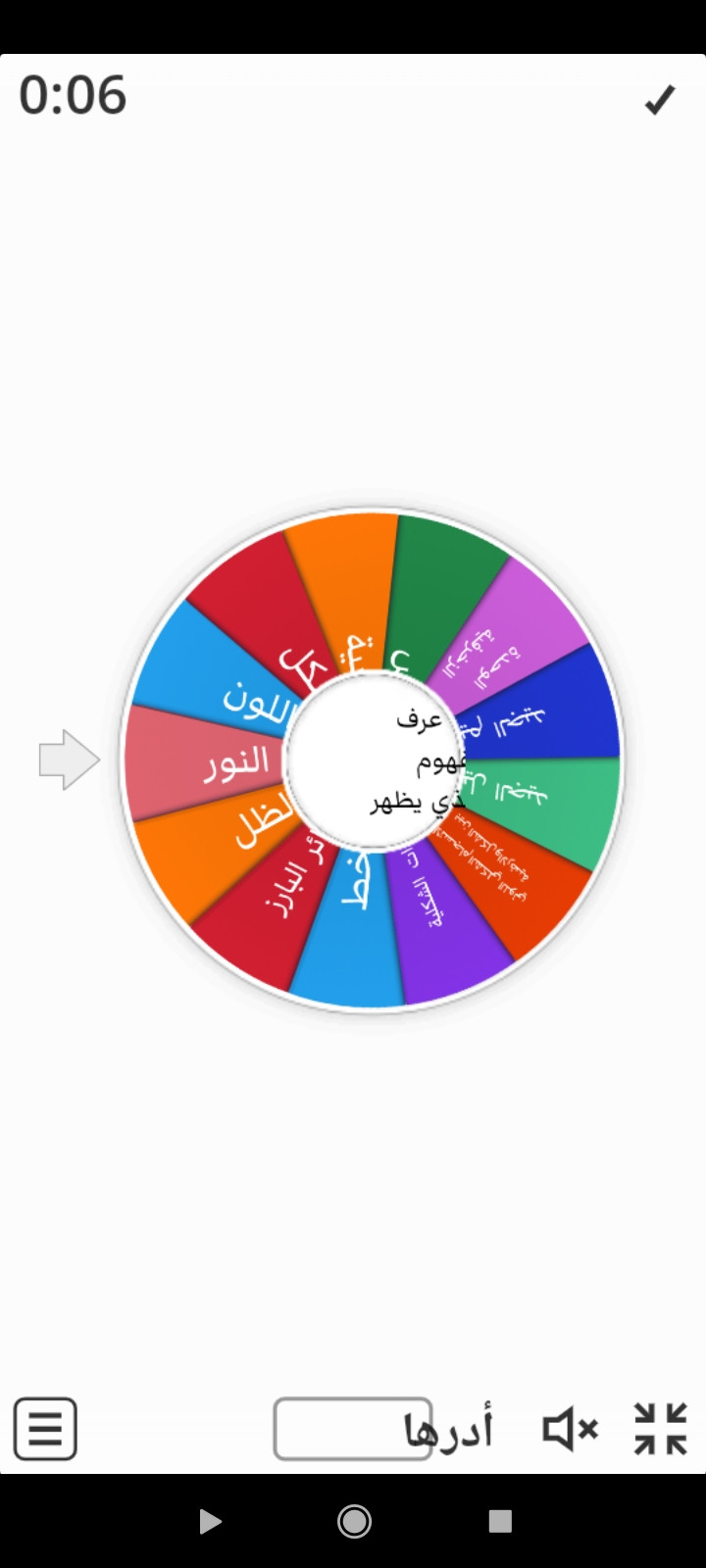Open the hamburger menu
The height and width of the screenshot is (1568, 706).
click(x=45, y=1429)
